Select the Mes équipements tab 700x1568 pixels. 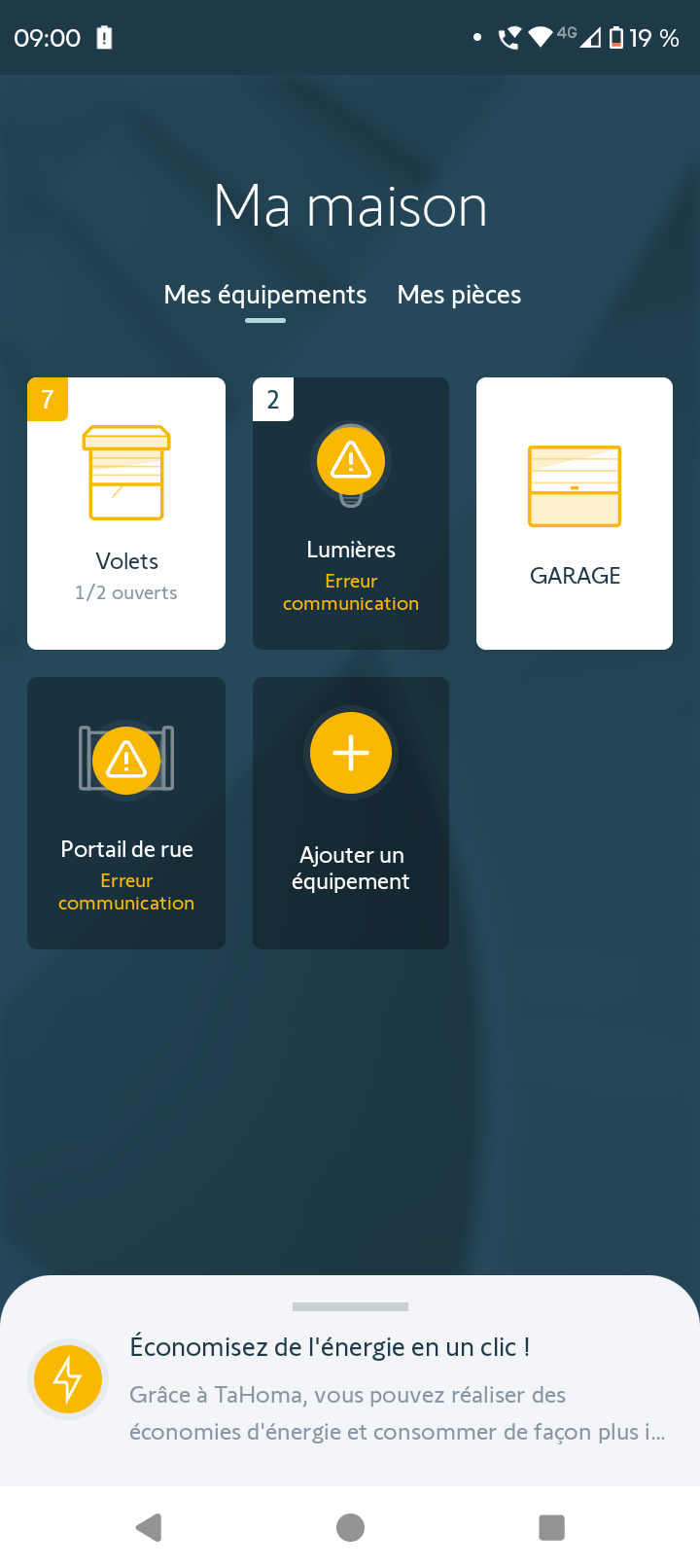click(x=264, y=295)
